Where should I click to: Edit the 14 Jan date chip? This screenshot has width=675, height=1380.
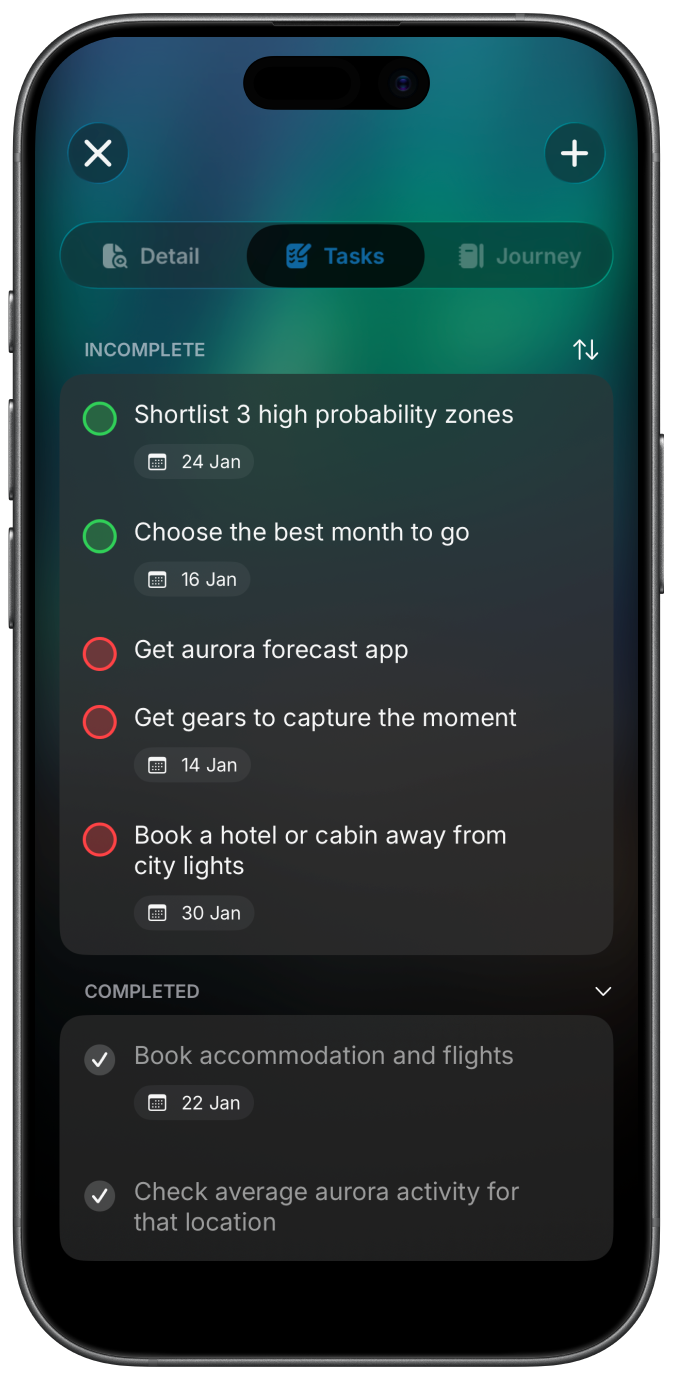192,765
